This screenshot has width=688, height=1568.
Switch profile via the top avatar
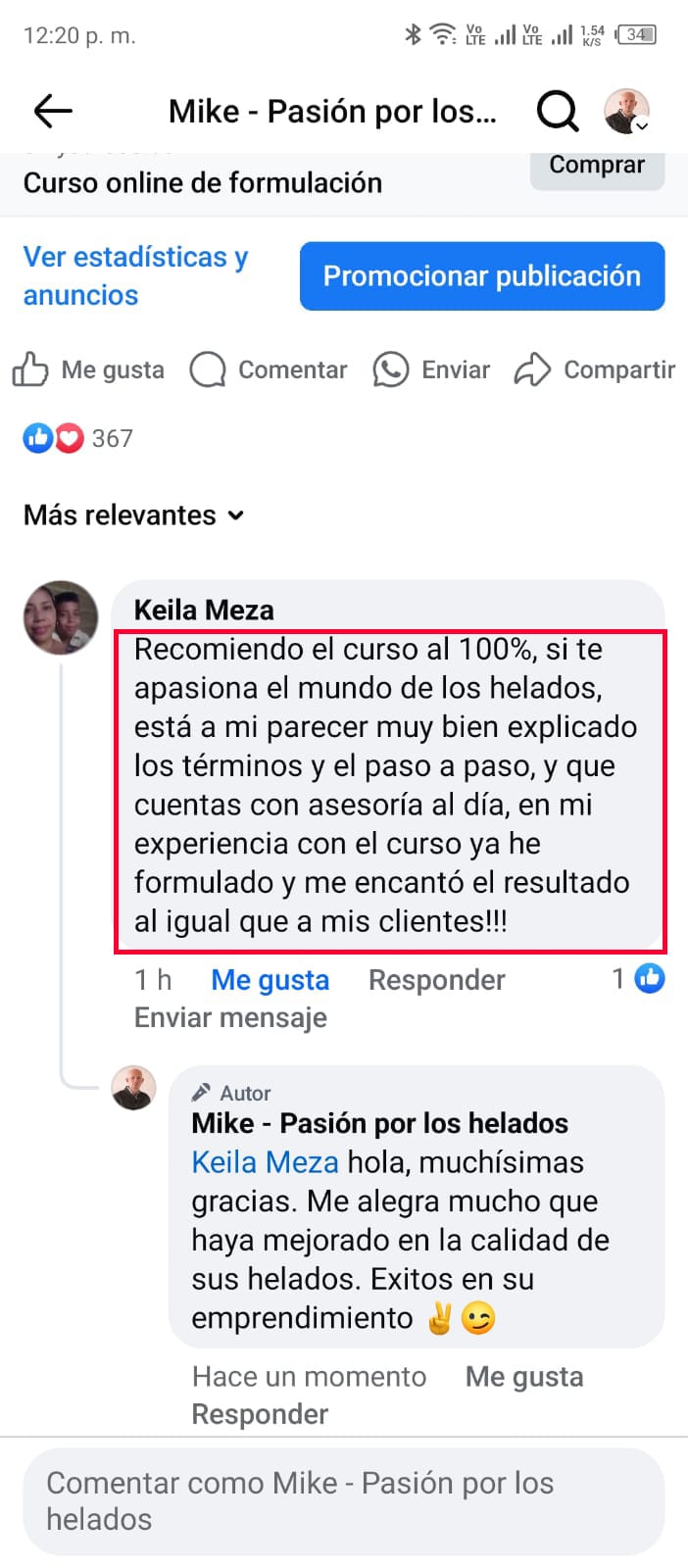click(x=626, y=112)
